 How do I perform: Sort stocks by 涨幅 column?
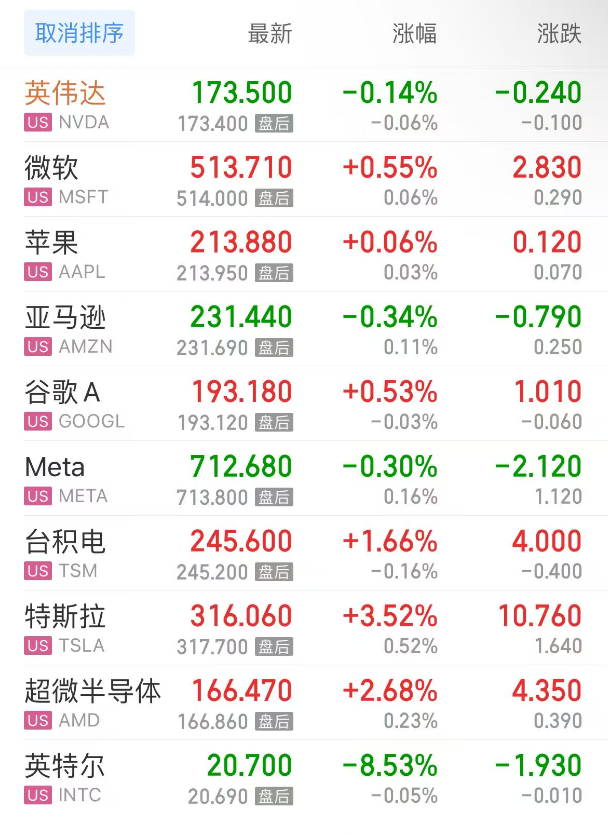pyautogui.click(x=414, y=33)
